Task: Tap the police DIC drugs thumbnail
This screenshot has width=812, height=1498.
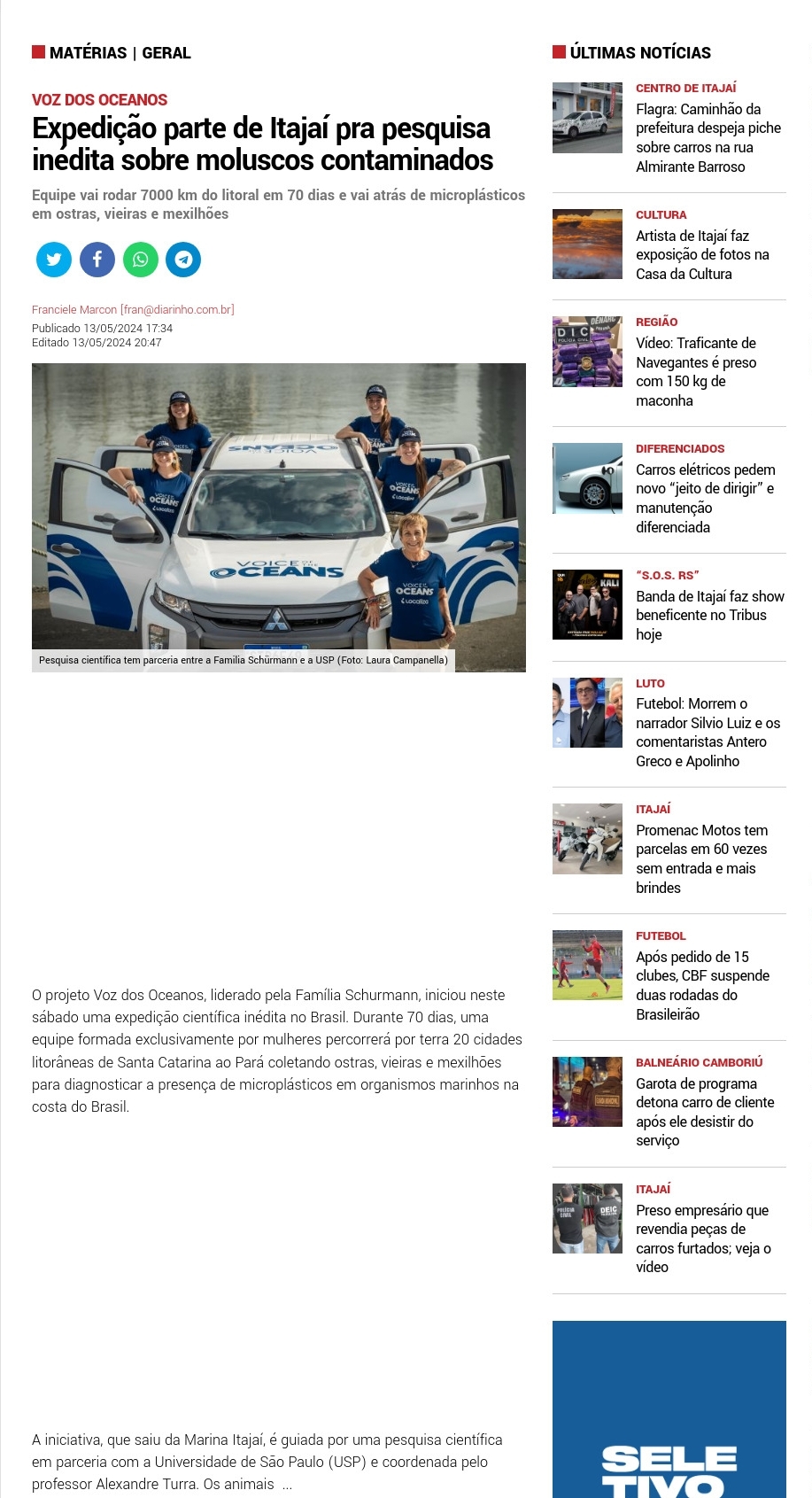Action: (x=587, y=352)
